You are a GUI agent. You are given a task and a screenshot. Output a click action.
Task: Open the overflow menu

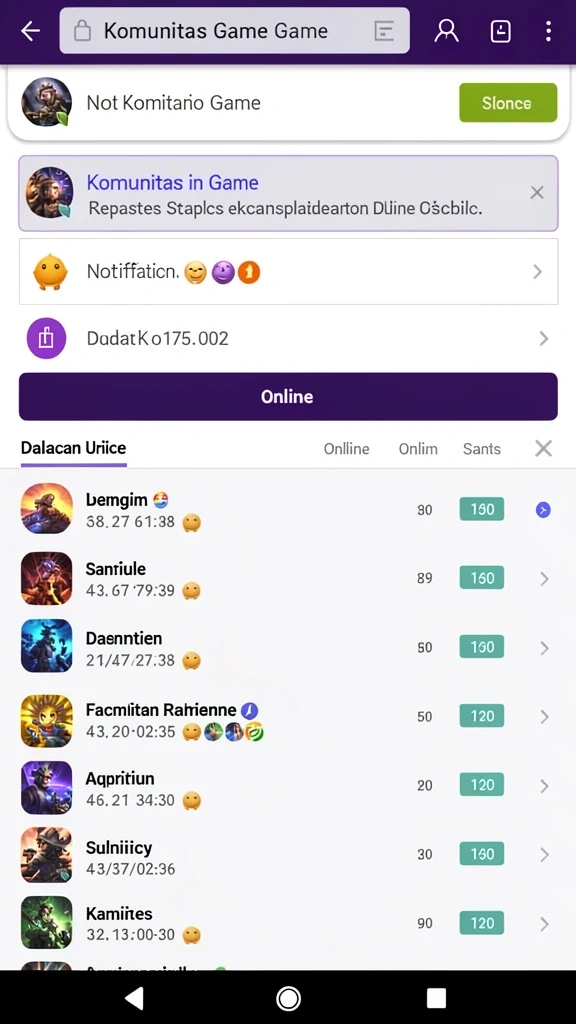[548, 31]
